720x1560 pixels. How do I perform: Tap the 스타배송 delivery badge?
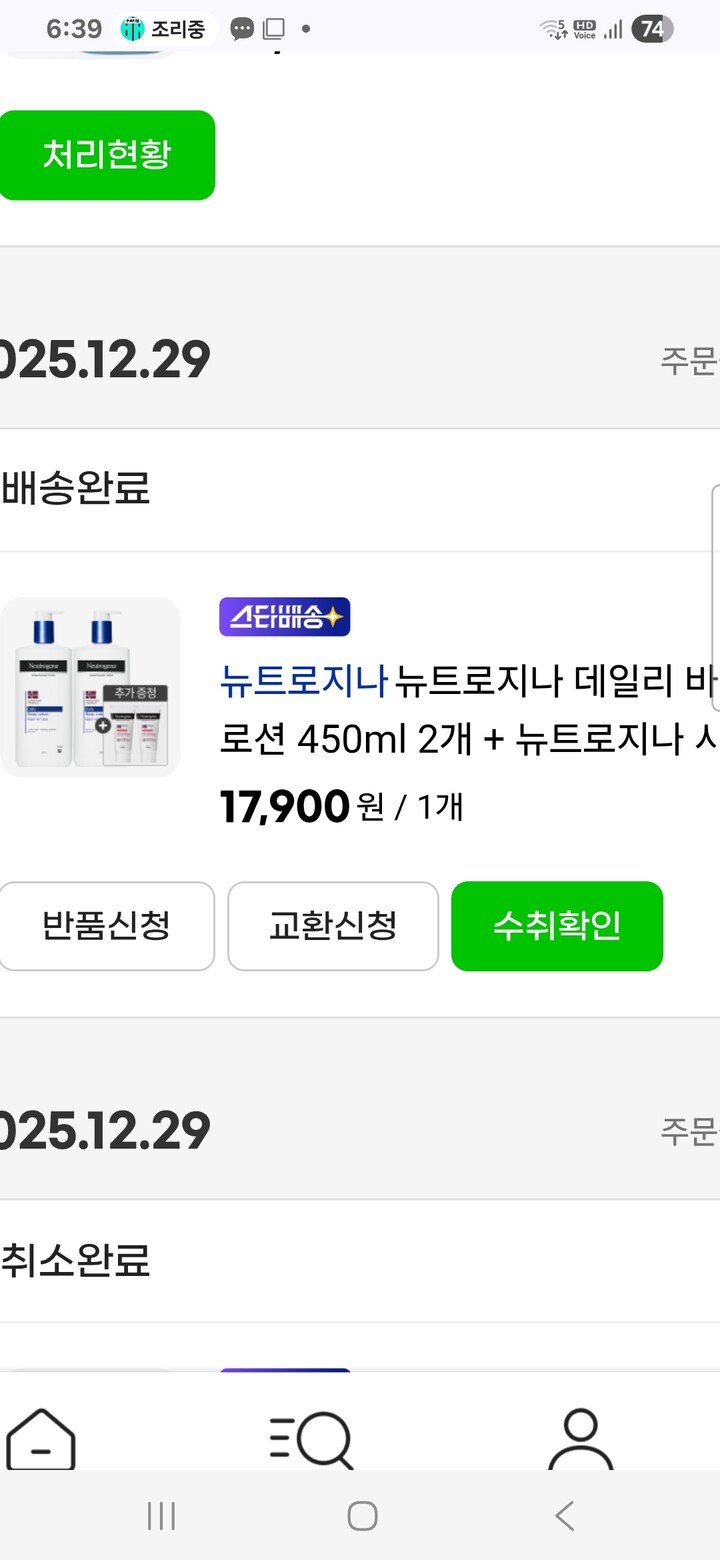284,617
